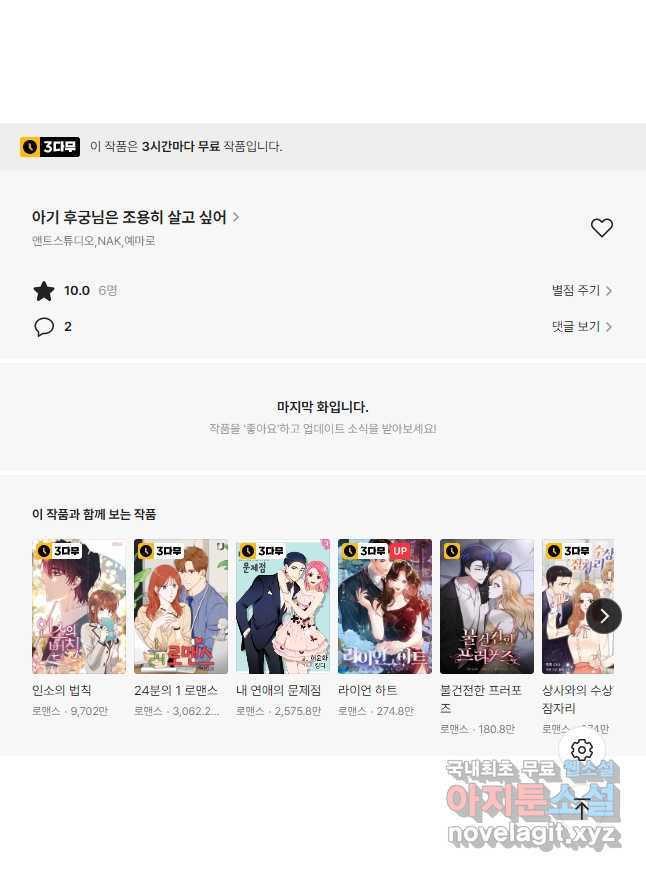Open comments via 댓글 보기
Screen dimensions: 646x872
pyautogui.click(x=581, y=327)
